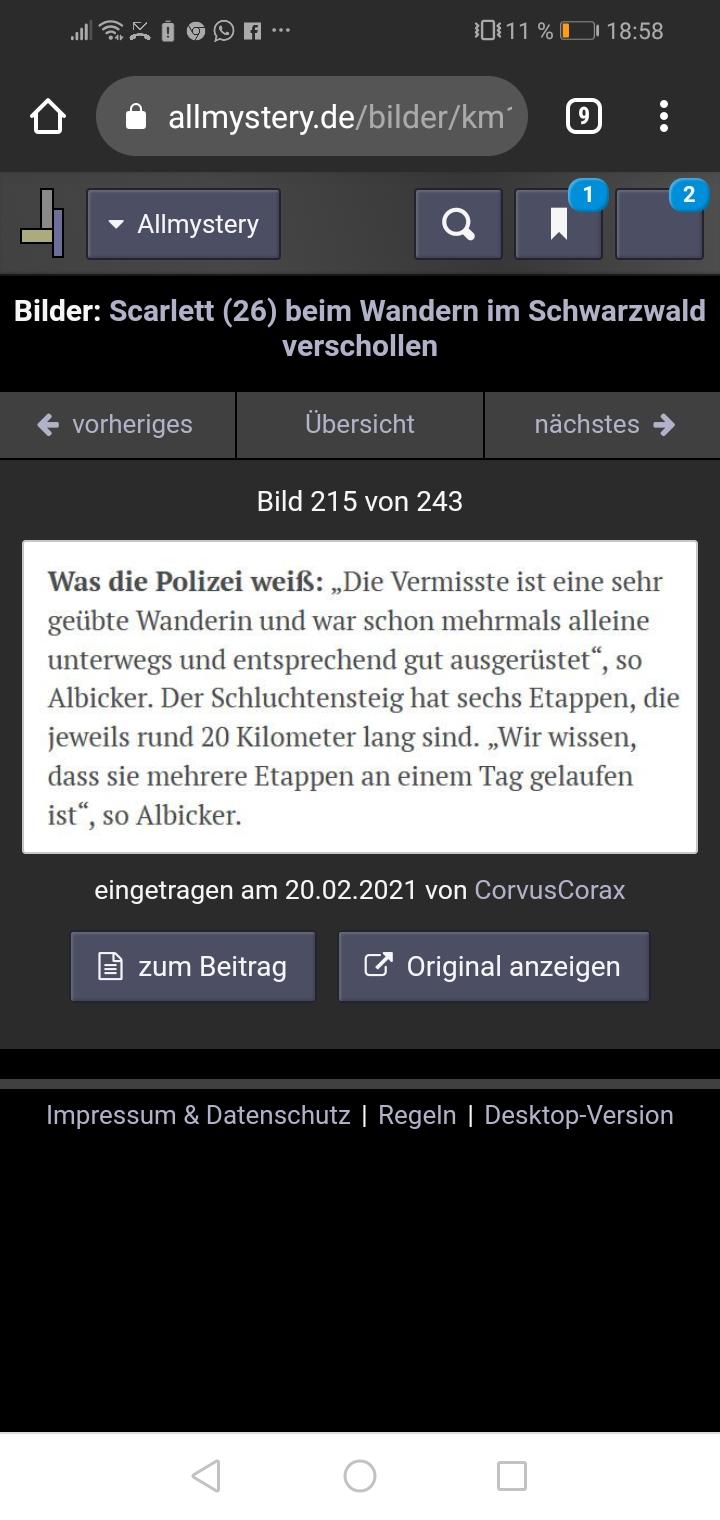
Task: Open the button with badge 2
Action: [659, 225]
